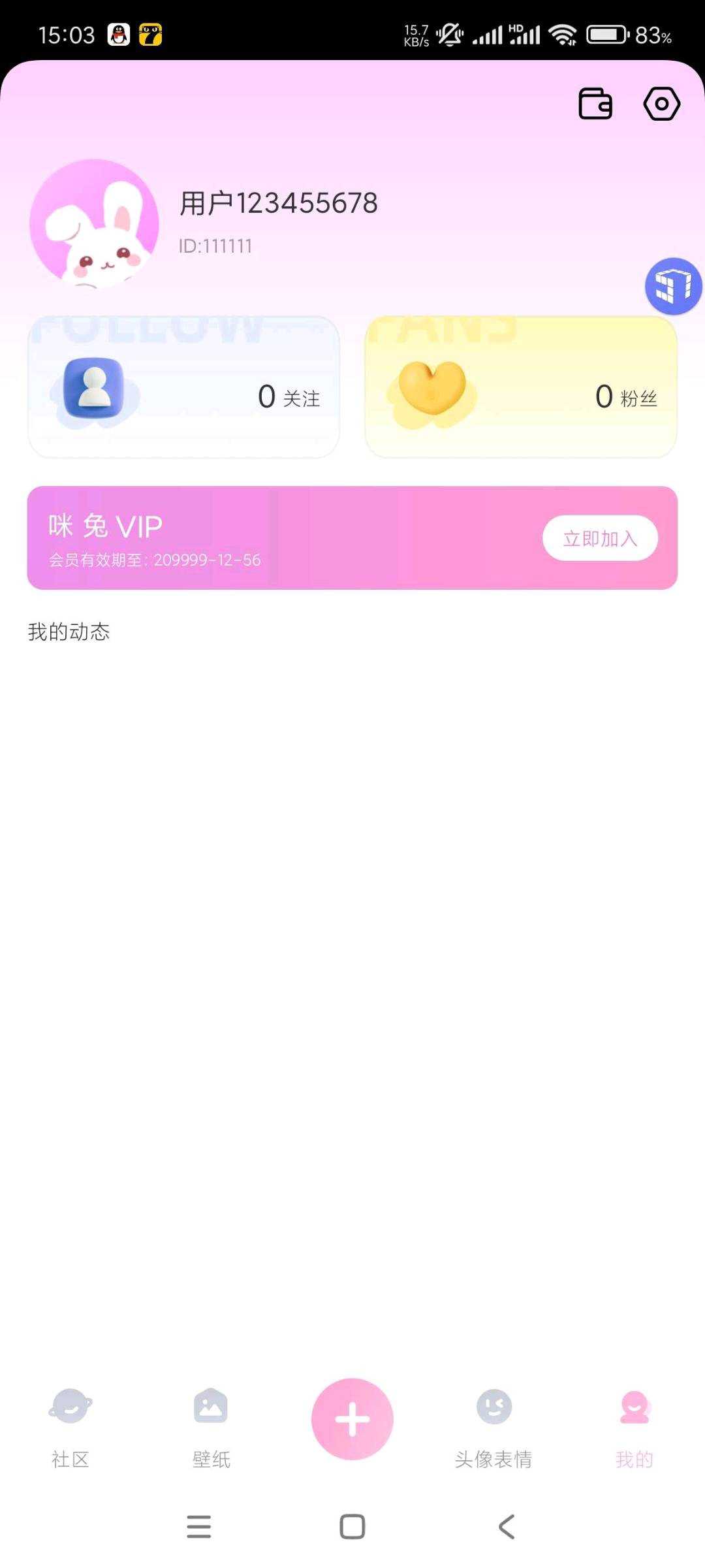Open the wallet icon
The image size is (705, 1568).
(x=595, y=104)
